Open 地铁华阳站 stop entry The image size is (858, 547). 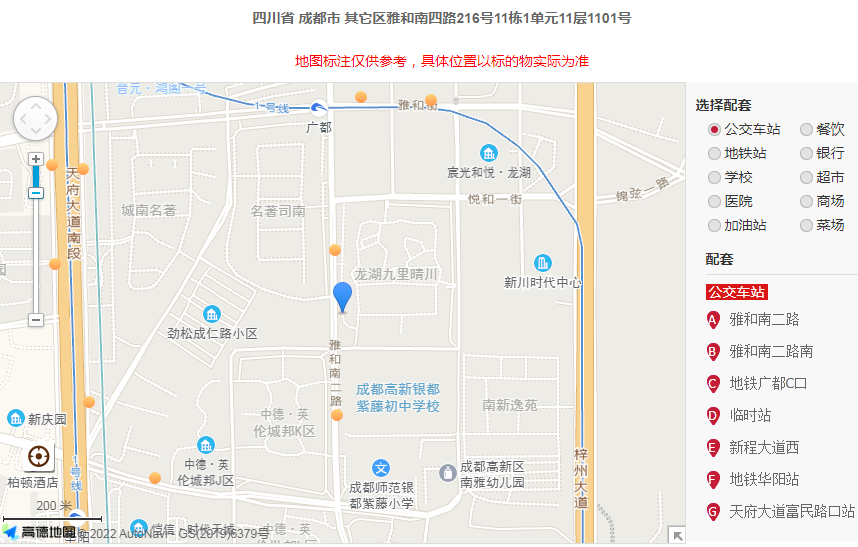pyautogui.click(x=764, y=479)
